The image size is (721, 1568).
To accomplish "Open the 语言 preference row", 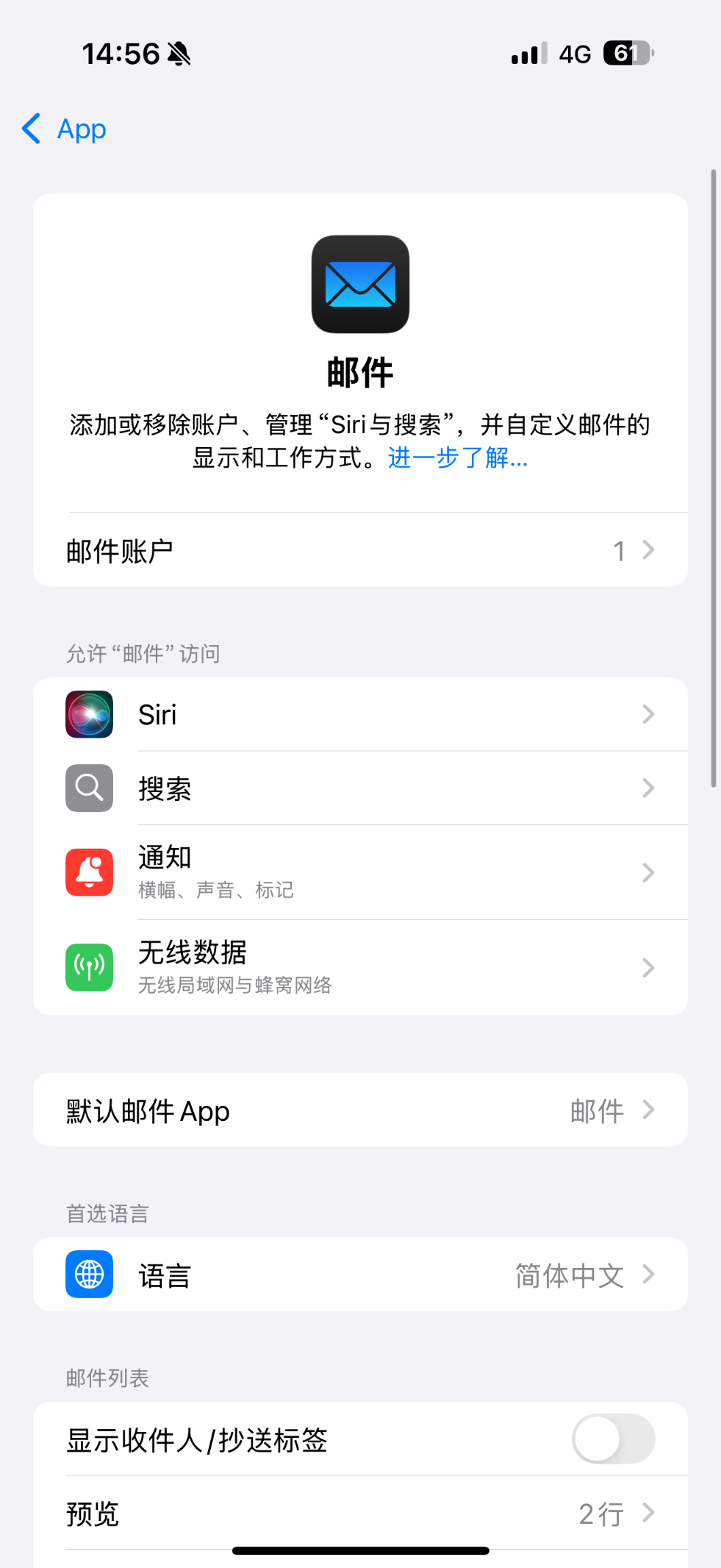I will (x=360, y=1275).
